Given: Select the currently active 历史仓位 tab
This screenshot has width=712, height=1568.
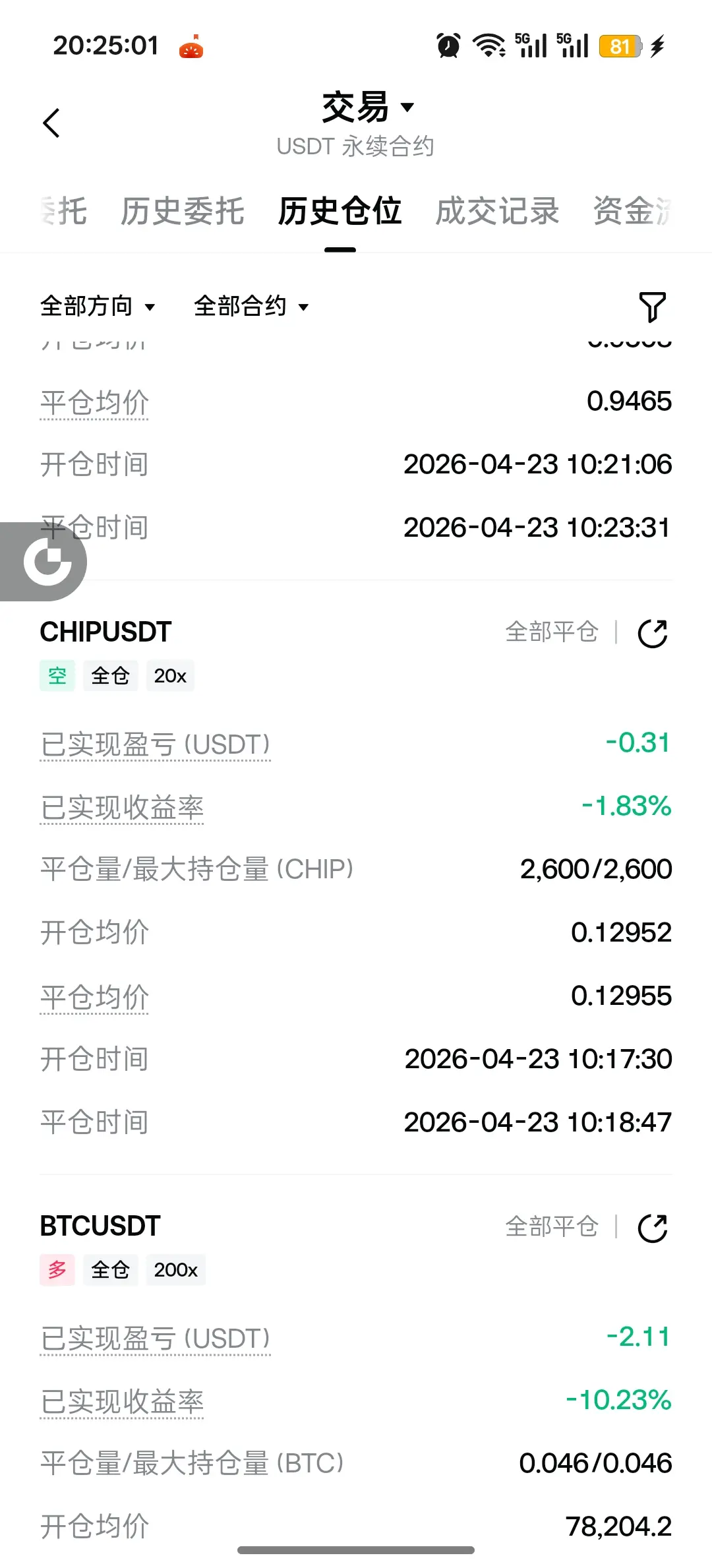Looking at the screenshot, I should tap(340, 212).
